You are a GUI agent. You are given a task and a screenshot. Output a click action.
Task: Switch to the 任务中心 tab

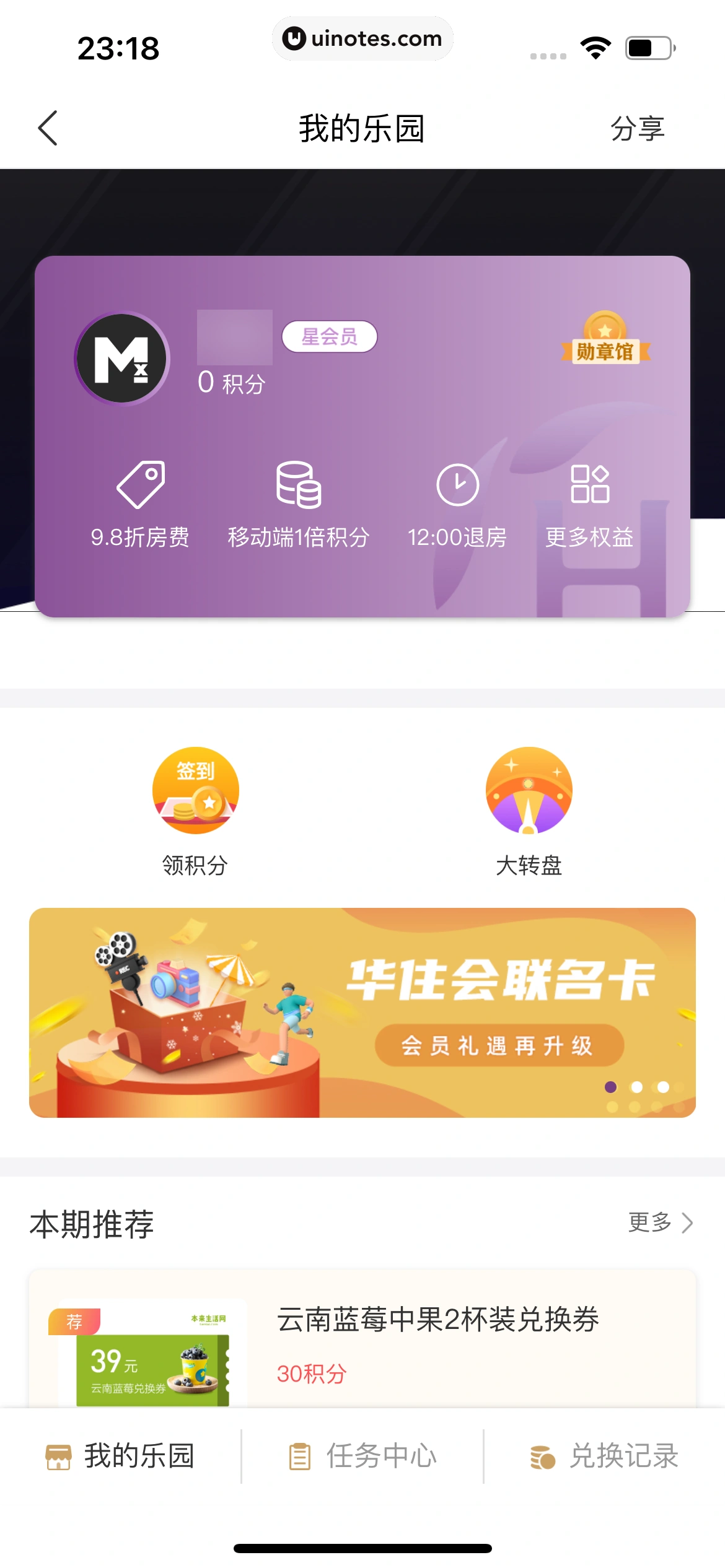point(362,1456)
